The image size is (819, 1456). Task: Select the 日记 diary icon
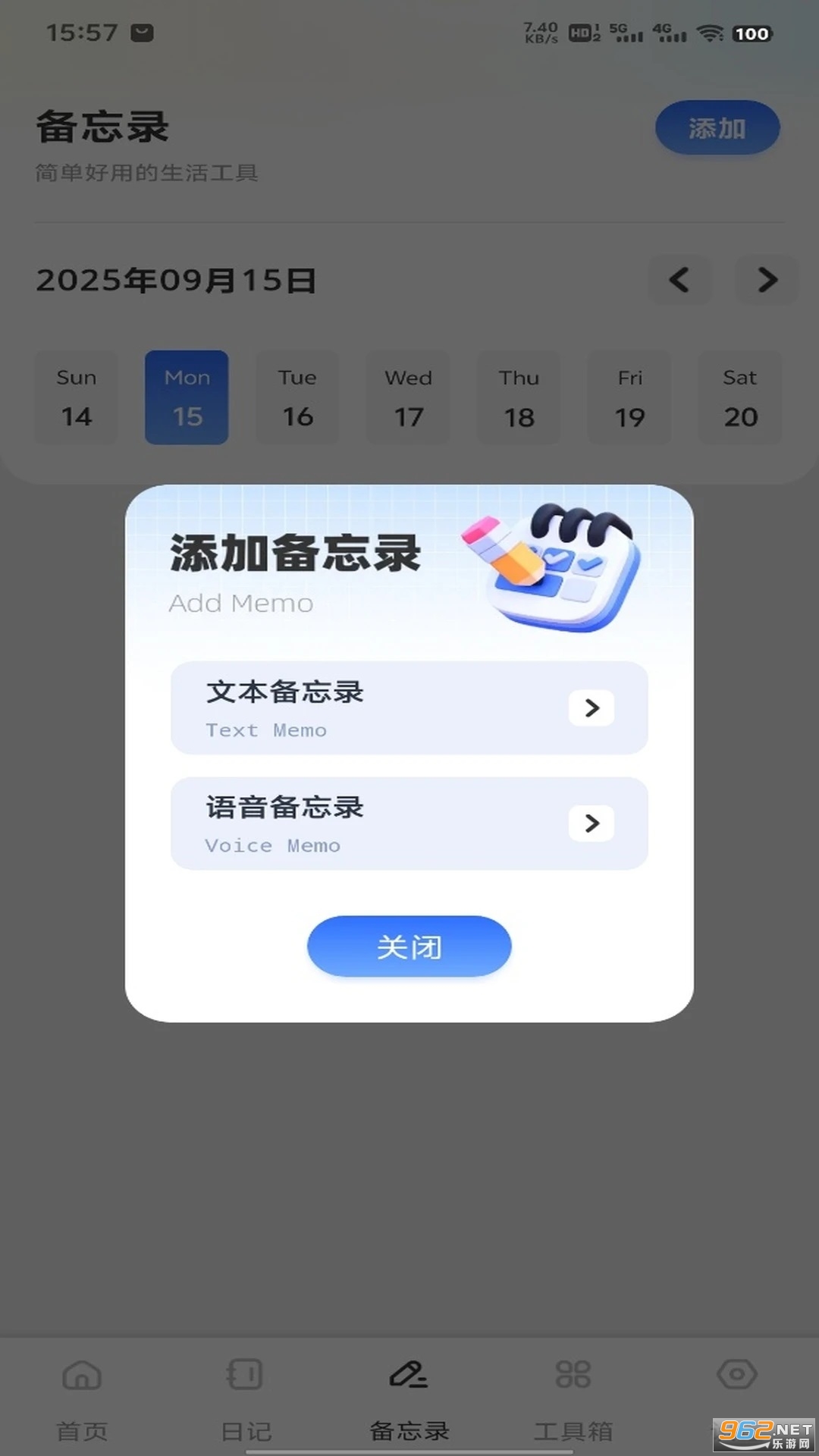point(244,1373)
